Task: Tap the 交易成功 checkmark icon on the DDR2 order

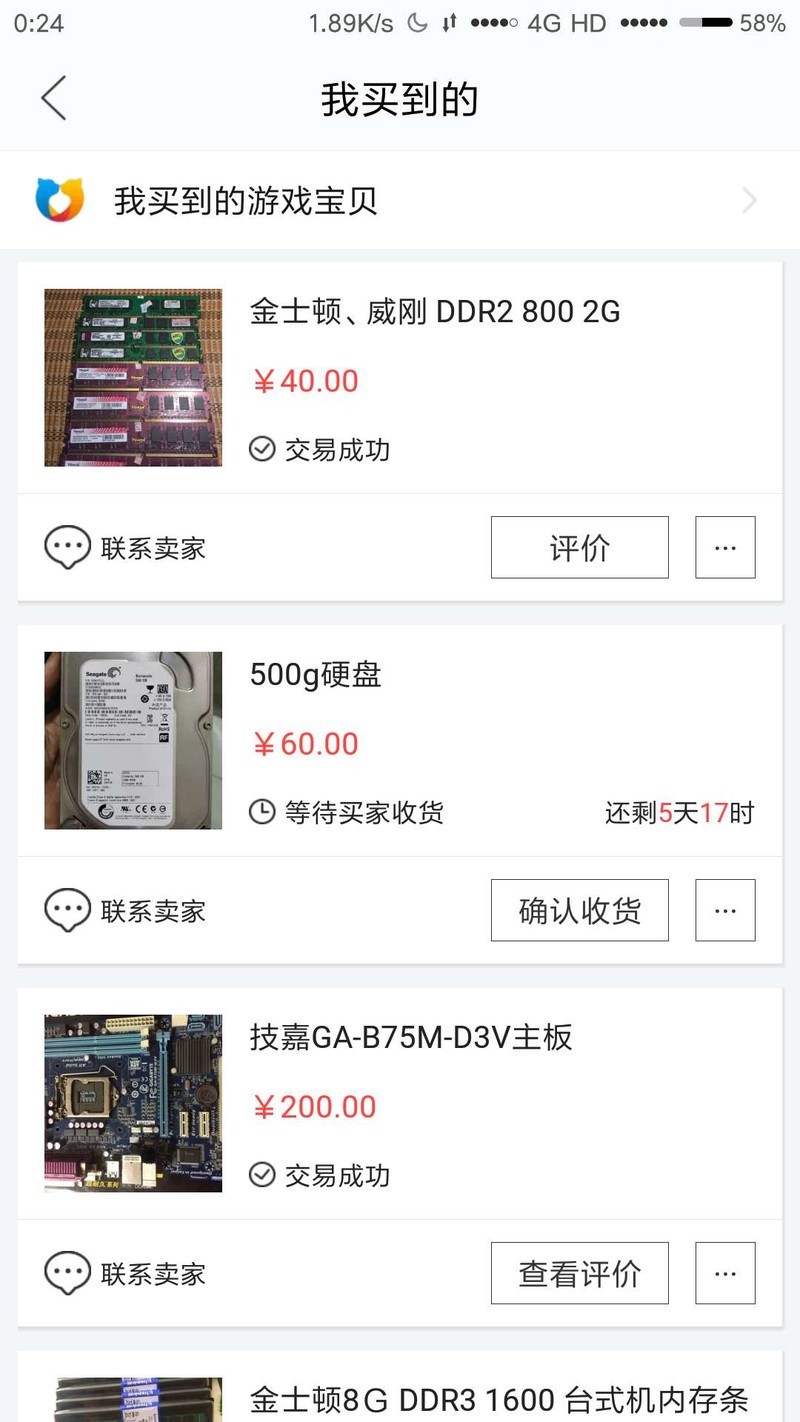Action: pyautogui.click(x=261, y=449)
